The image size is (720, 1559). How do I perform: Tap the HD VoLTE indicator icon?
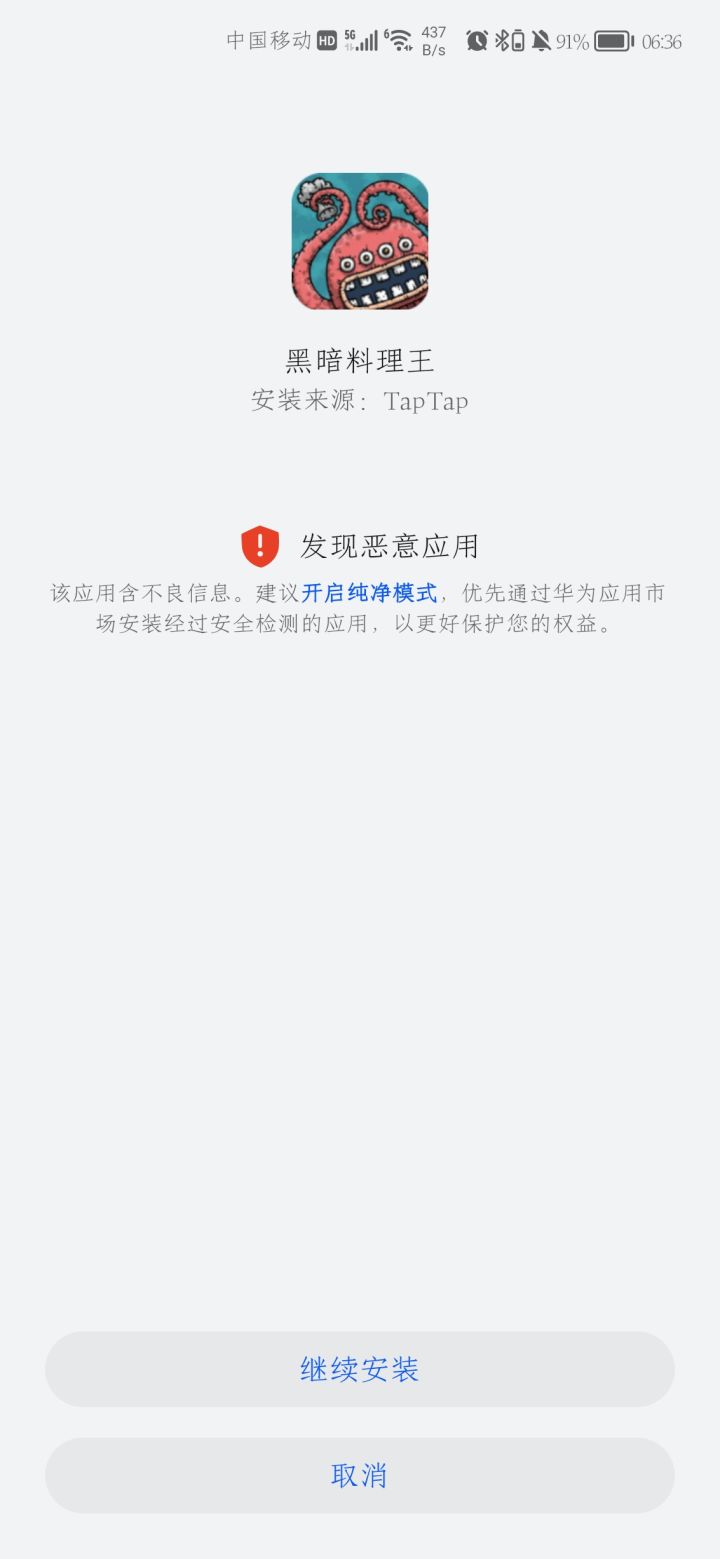click(x=325, y=41)
